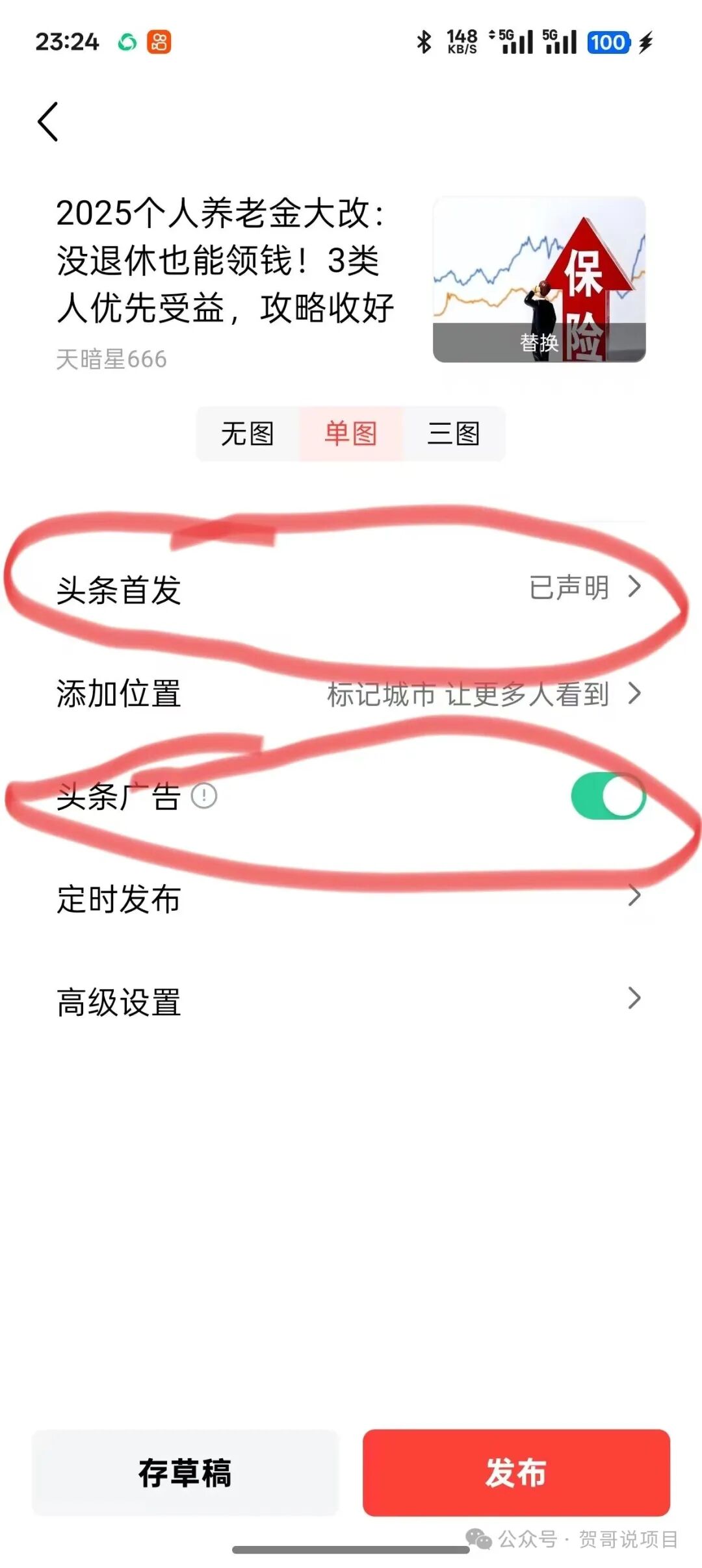Click the Bluetooth icon in the status bar
The height and width of the screenshot is (1568, 702).
tap(424, 42)
